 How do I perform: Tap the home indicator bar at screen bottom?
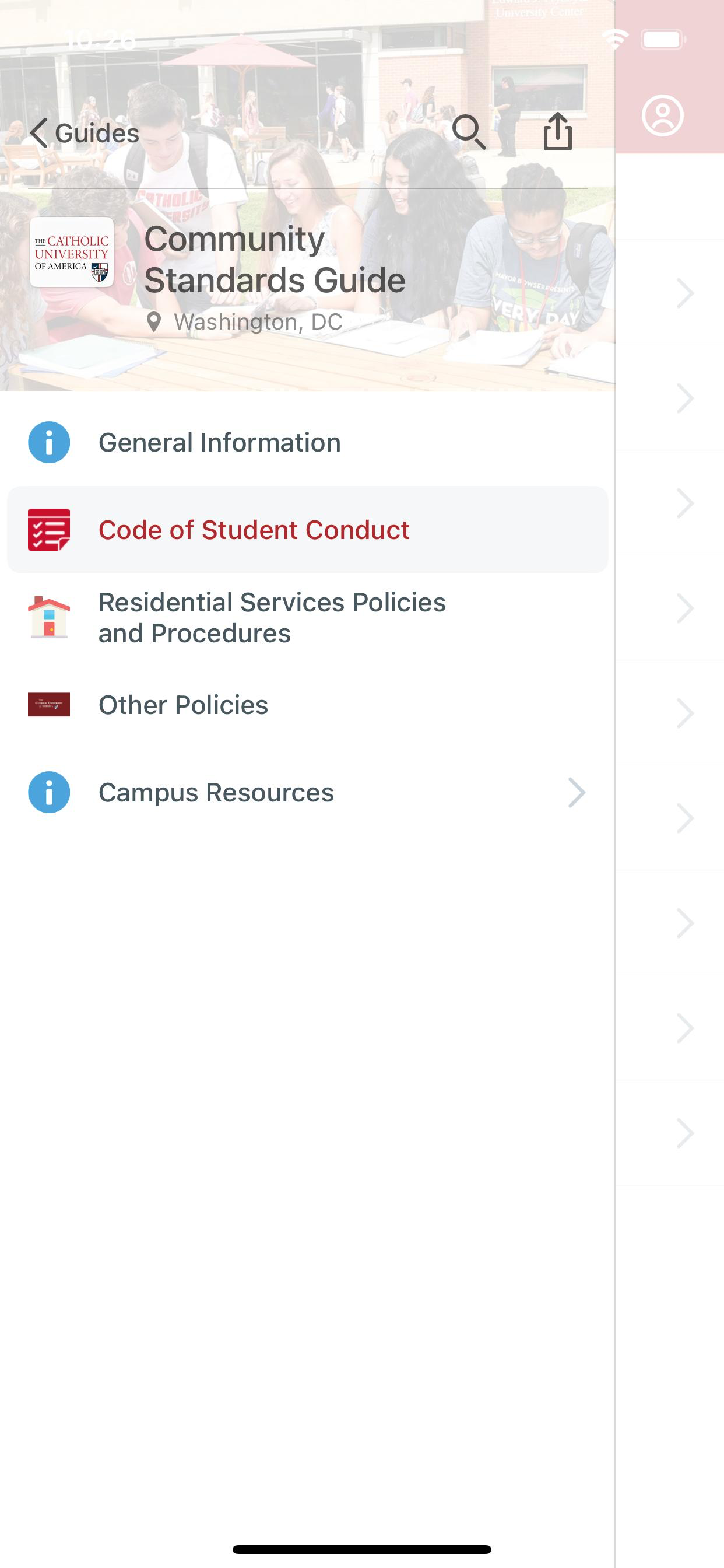[x=362, y=1549]
